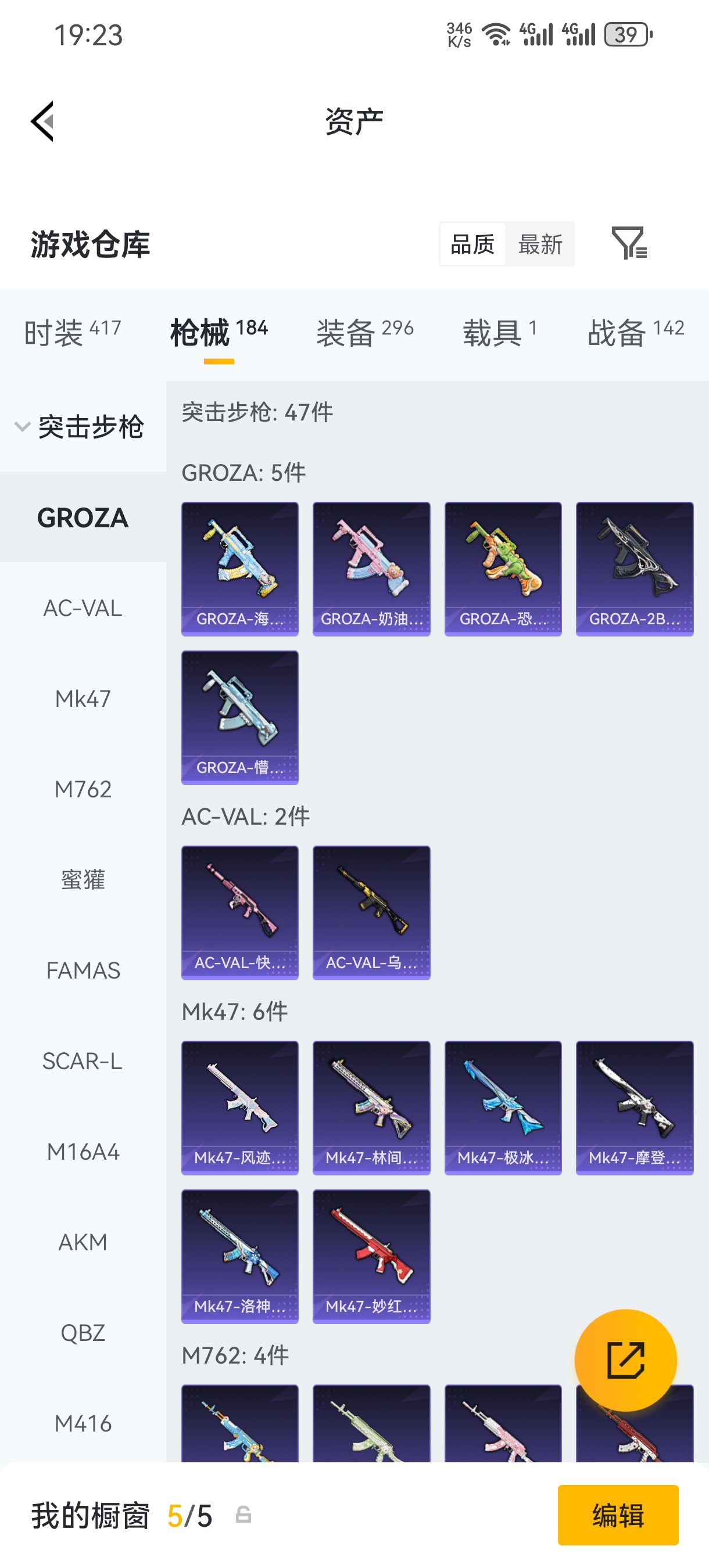This screenshot has width=709, height=1568.
Task: Open the Mk47-极冰 skin tile
Action: (x=503, y=1107)
